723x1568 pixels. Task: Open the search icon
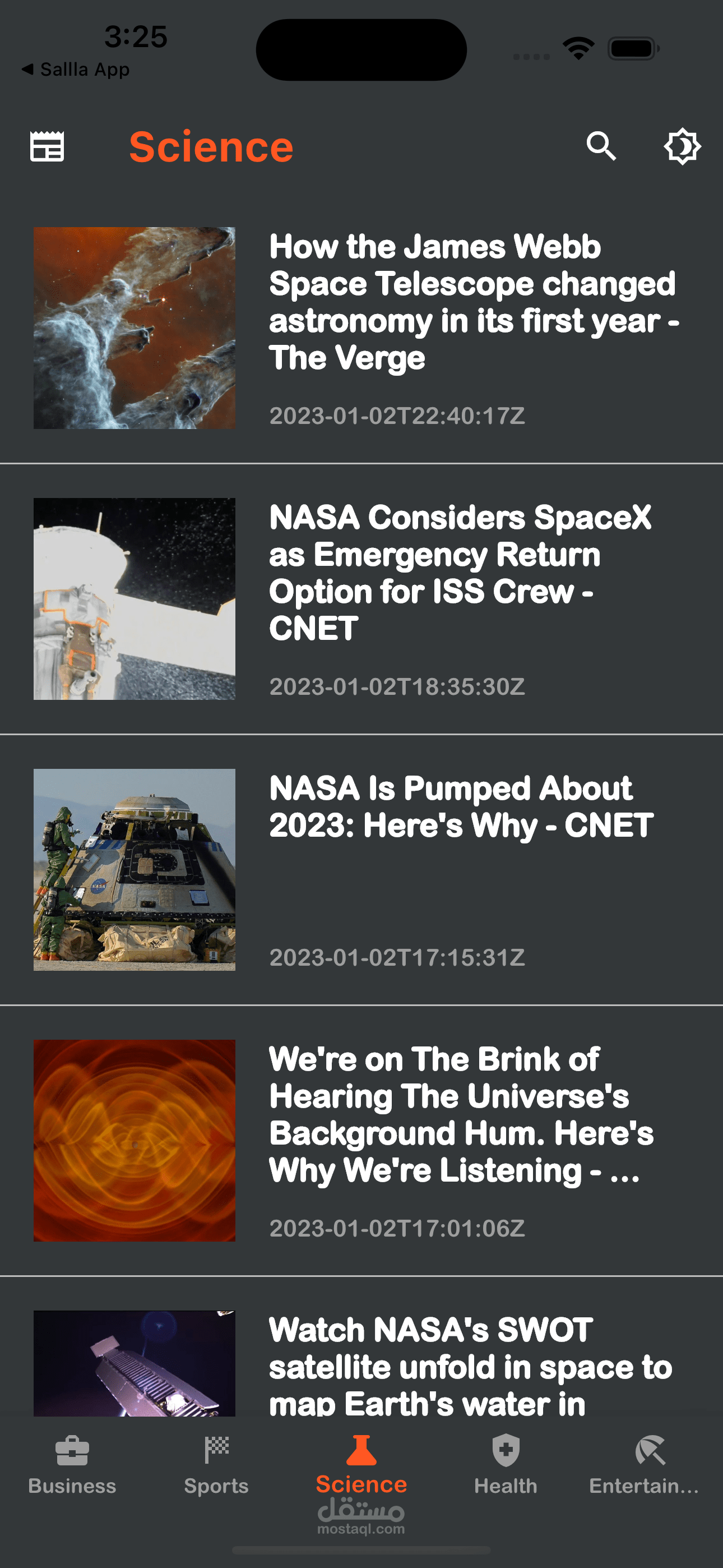[601, 147]
